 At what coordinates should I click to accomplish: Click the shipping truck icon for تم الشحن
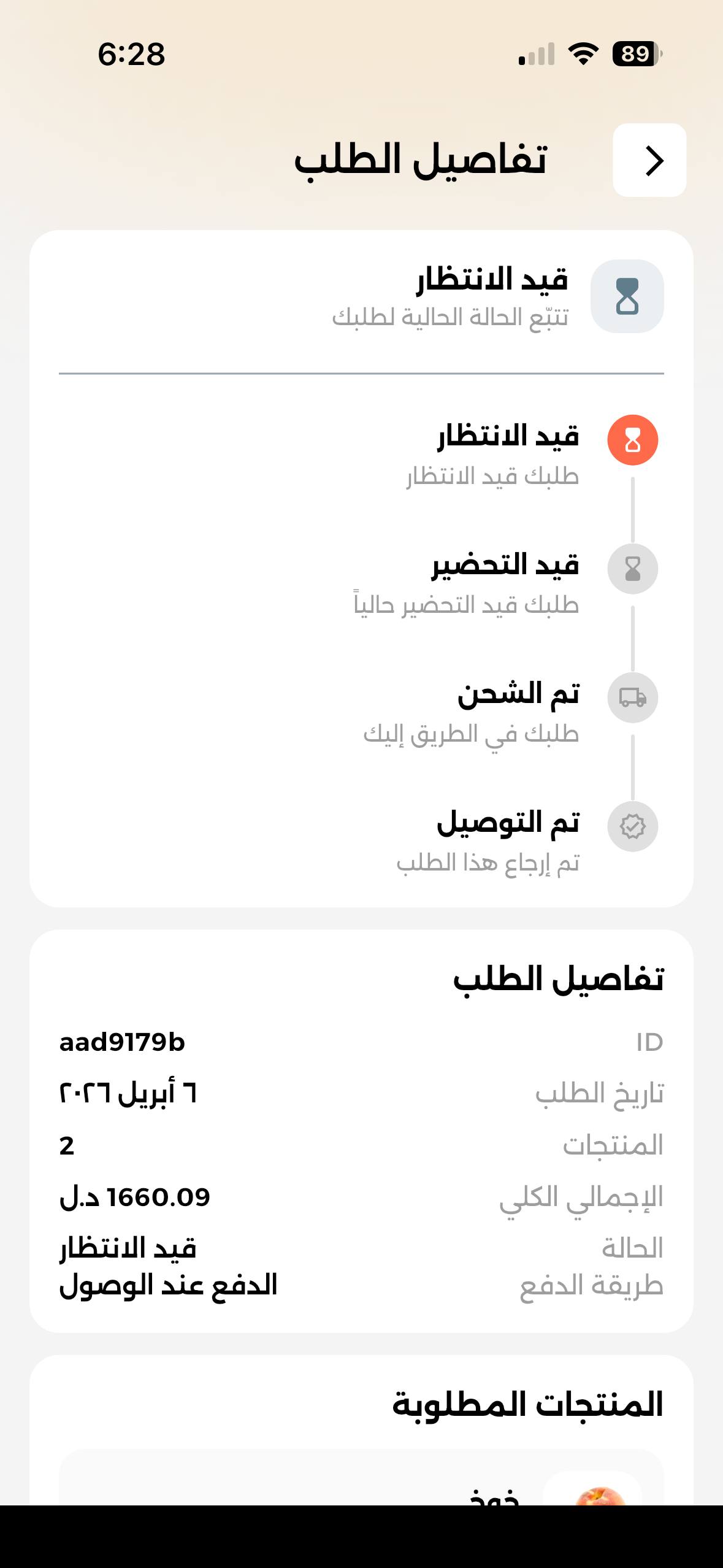pyautogui.click(x=632, y=698)
